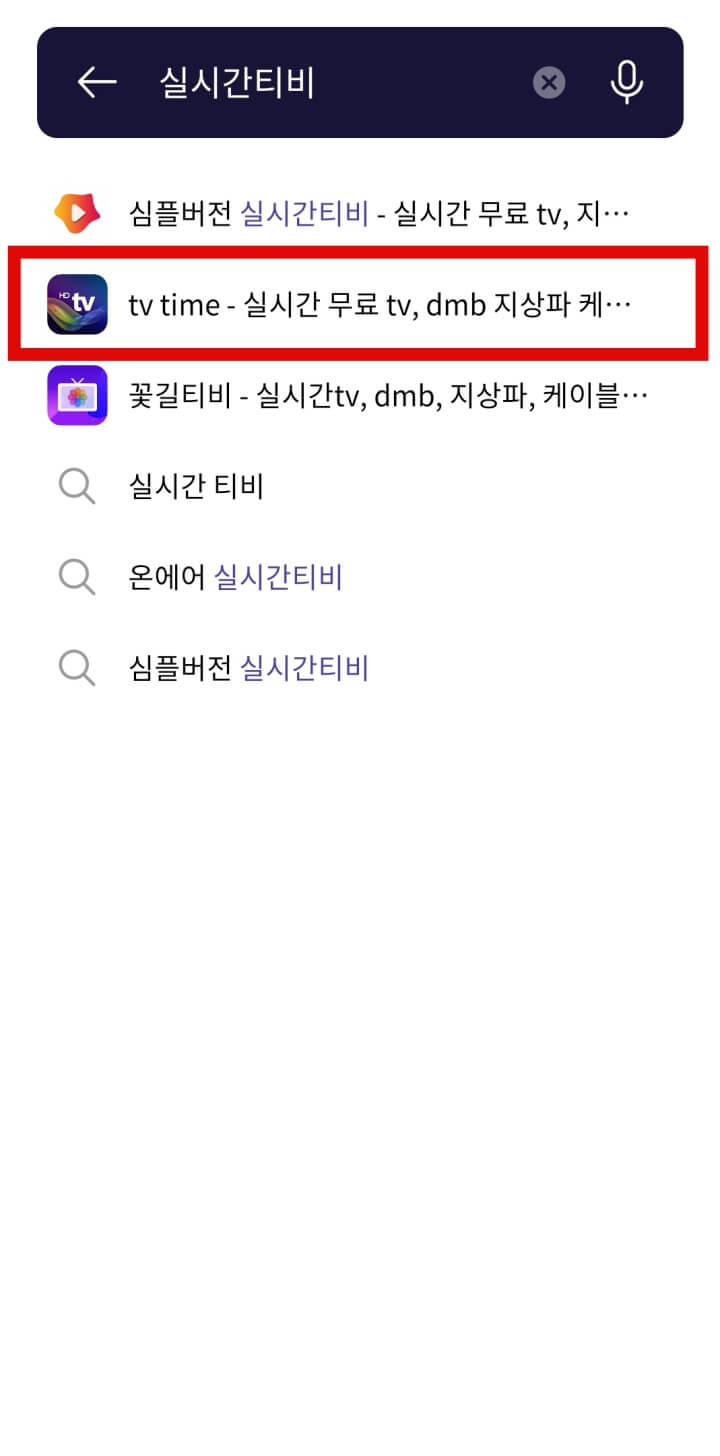Tap the highlighted tv time result row

point(360,304)
